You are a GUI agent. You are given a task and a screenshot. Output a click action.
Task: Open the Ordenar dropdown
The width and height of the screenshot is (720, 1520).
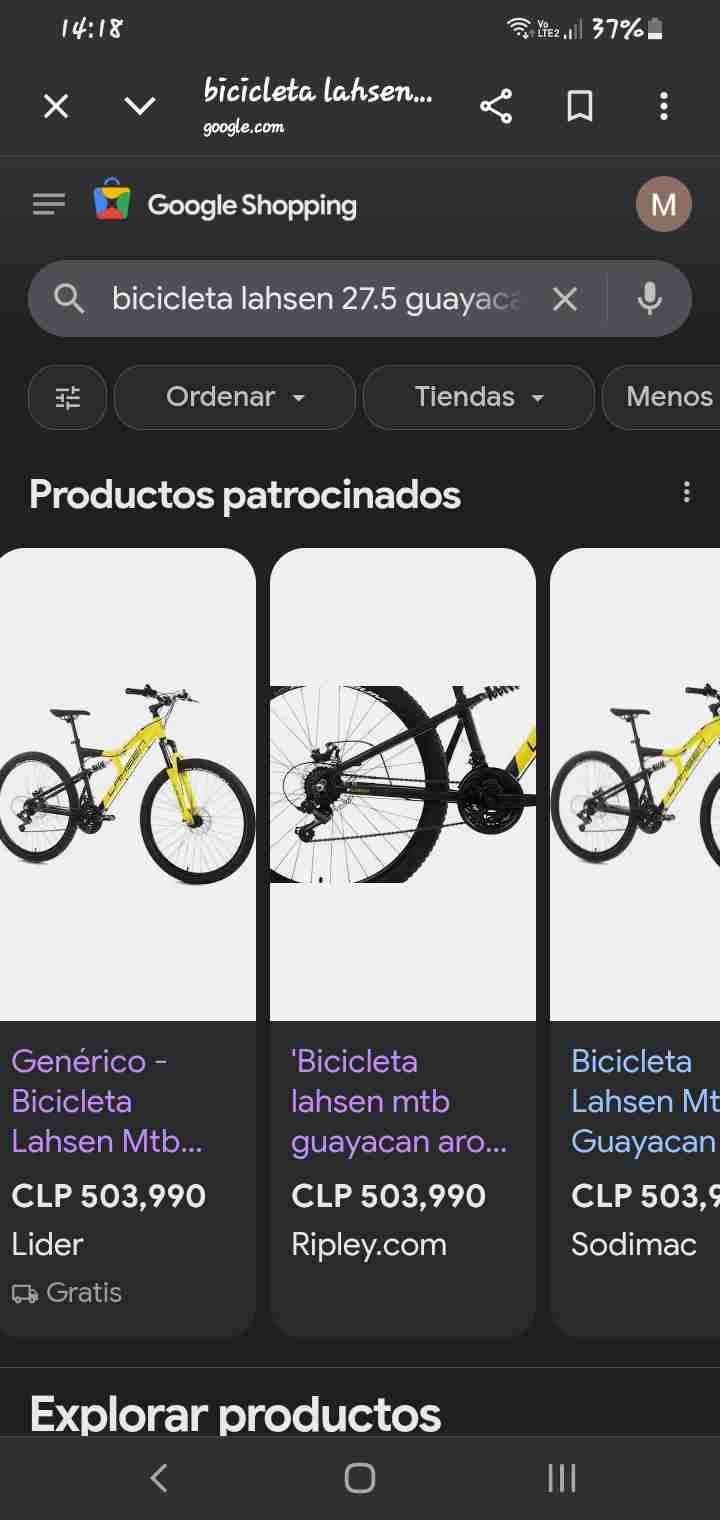coord(234,397)
